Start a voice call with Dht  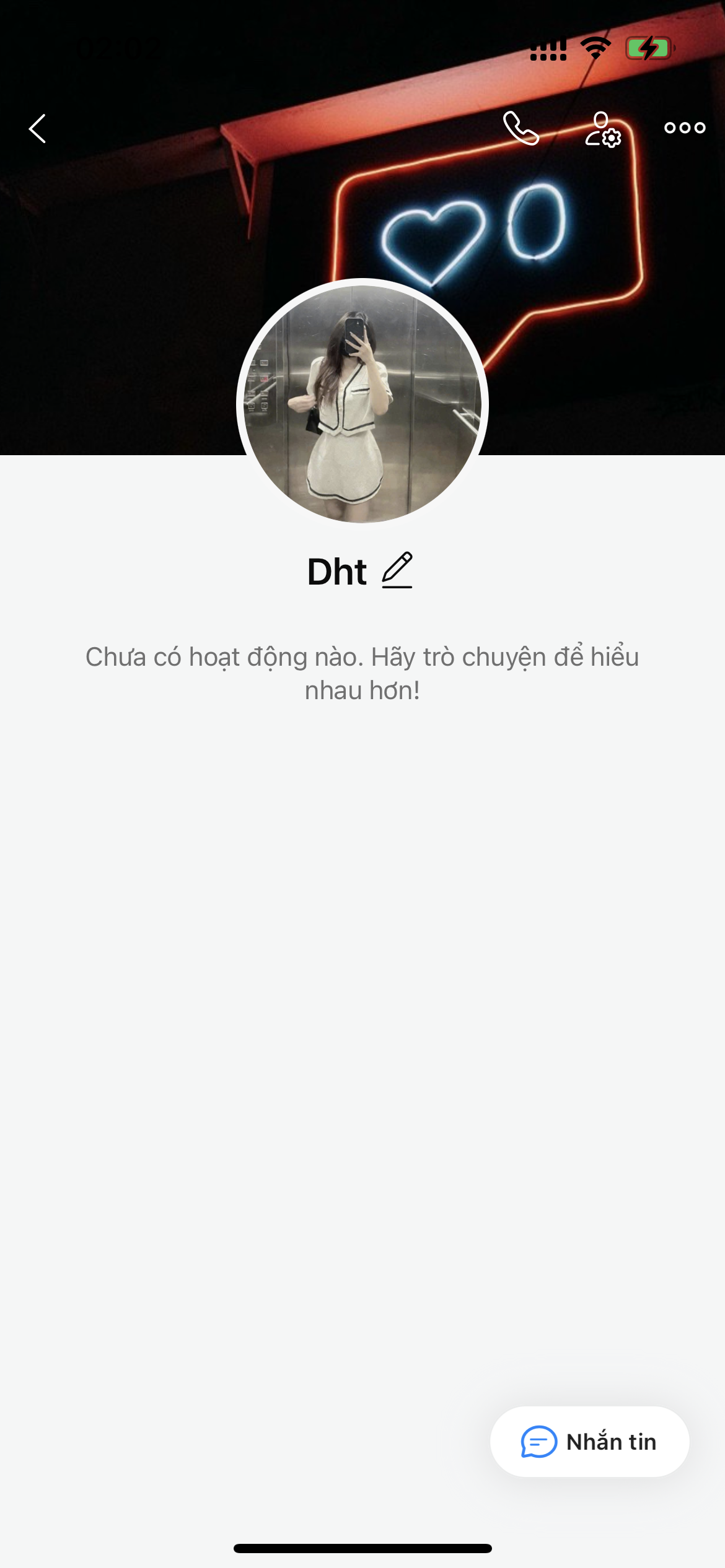[x=521, y=128]
